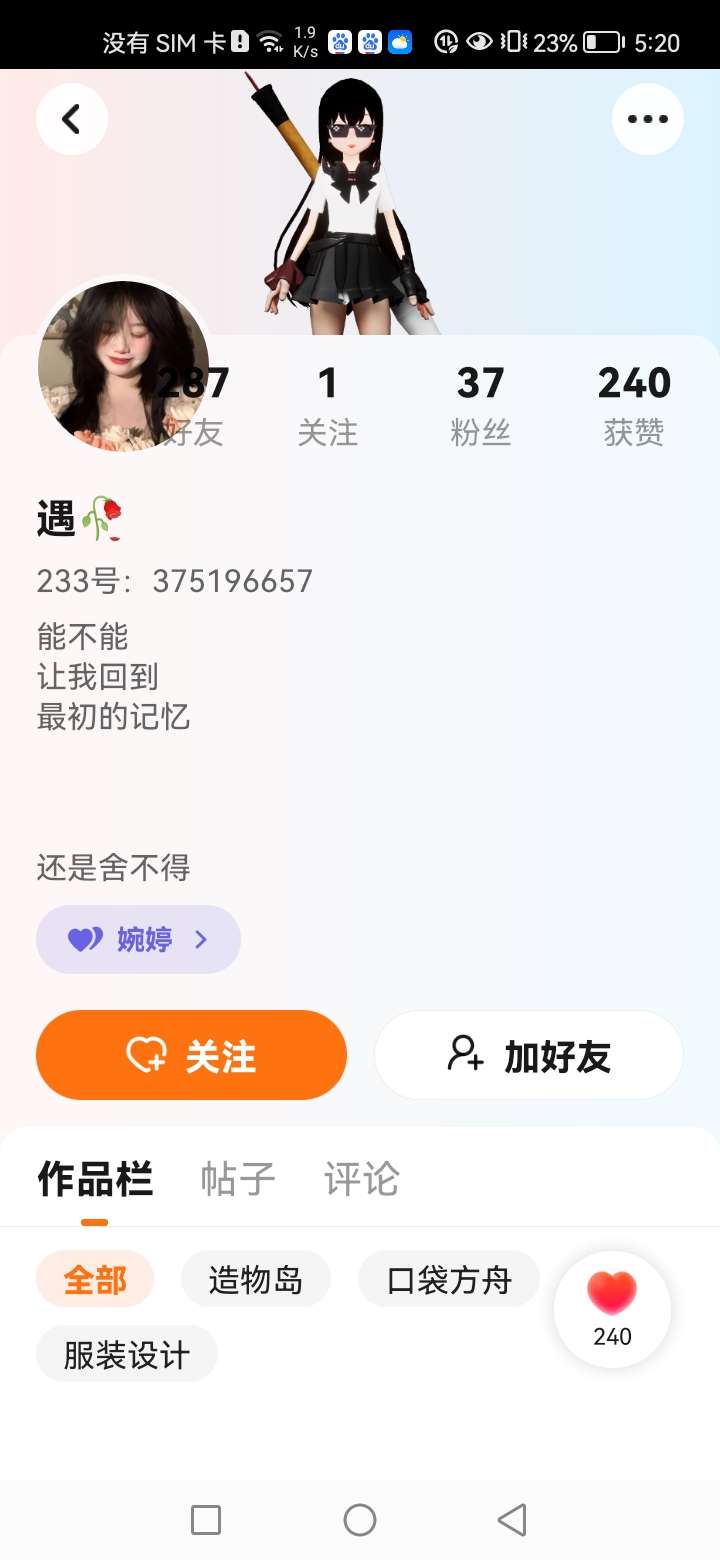The image size is (720, 1560).
Task: Tap 加好友 to add as friend
Action: point(528,1056)
